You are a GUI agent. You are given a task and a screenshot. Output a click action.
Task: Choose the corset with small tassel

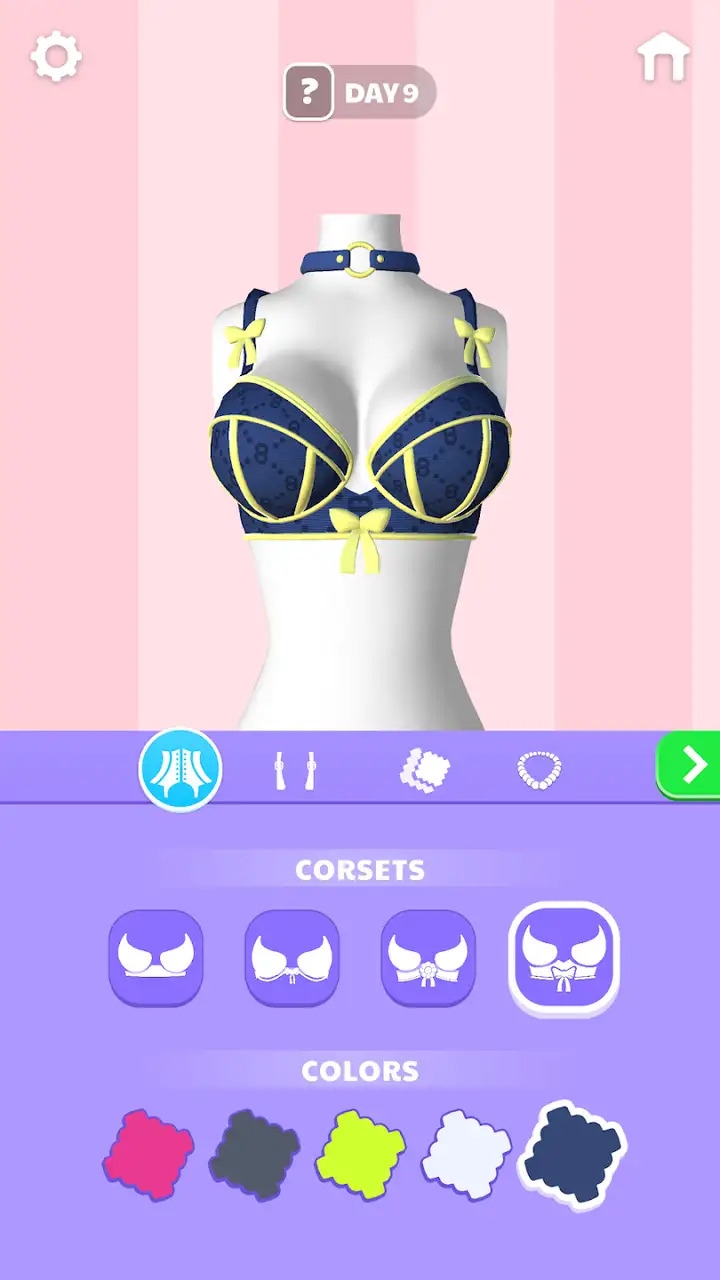[292, 957]
